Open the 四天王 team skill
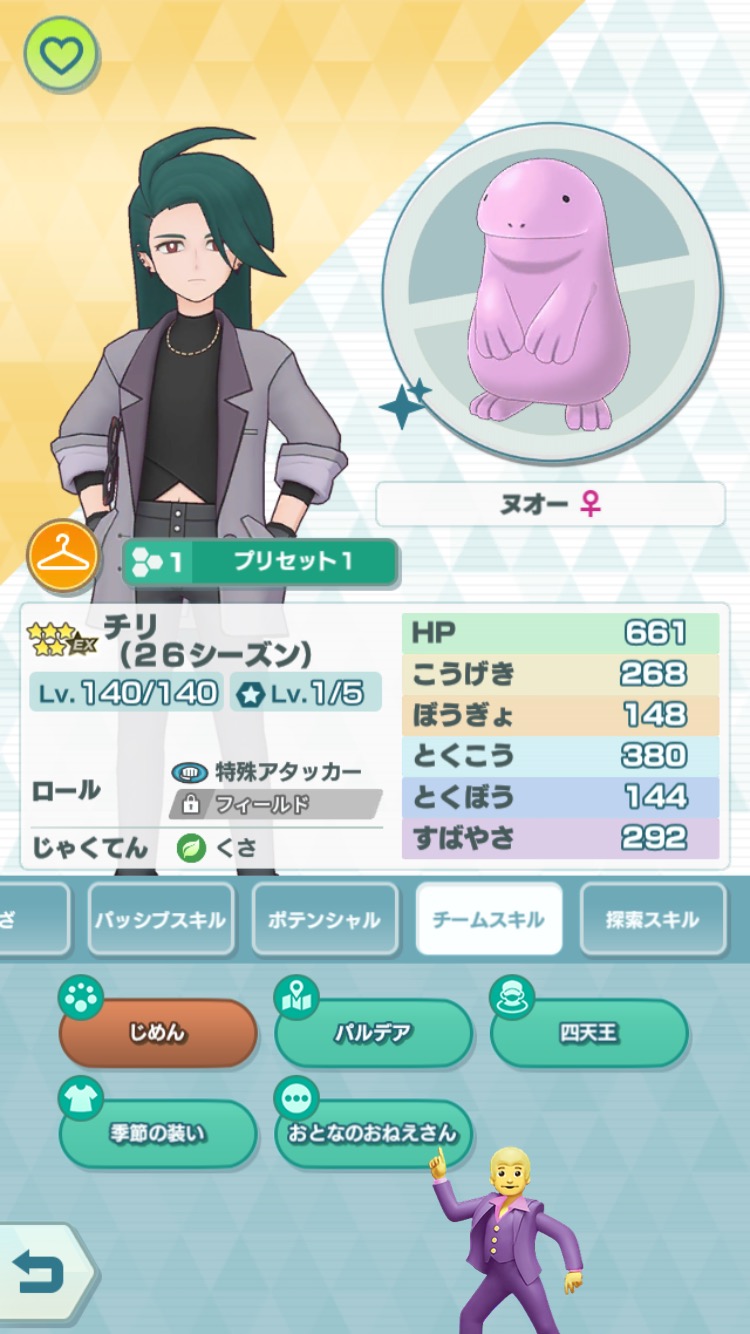Viewport: 750px width, 1334px height. [589, 1033]
